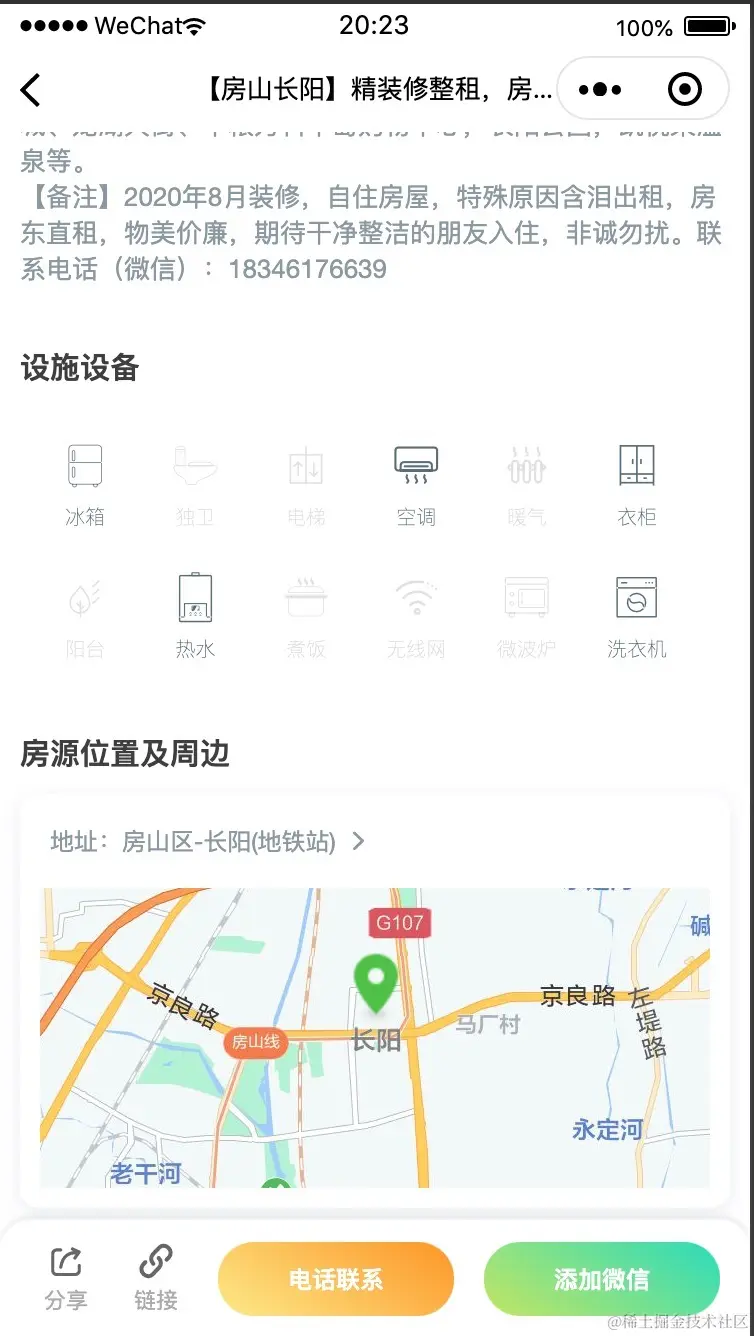Call the landlord with 电话联系

[x=336, y=1279]
